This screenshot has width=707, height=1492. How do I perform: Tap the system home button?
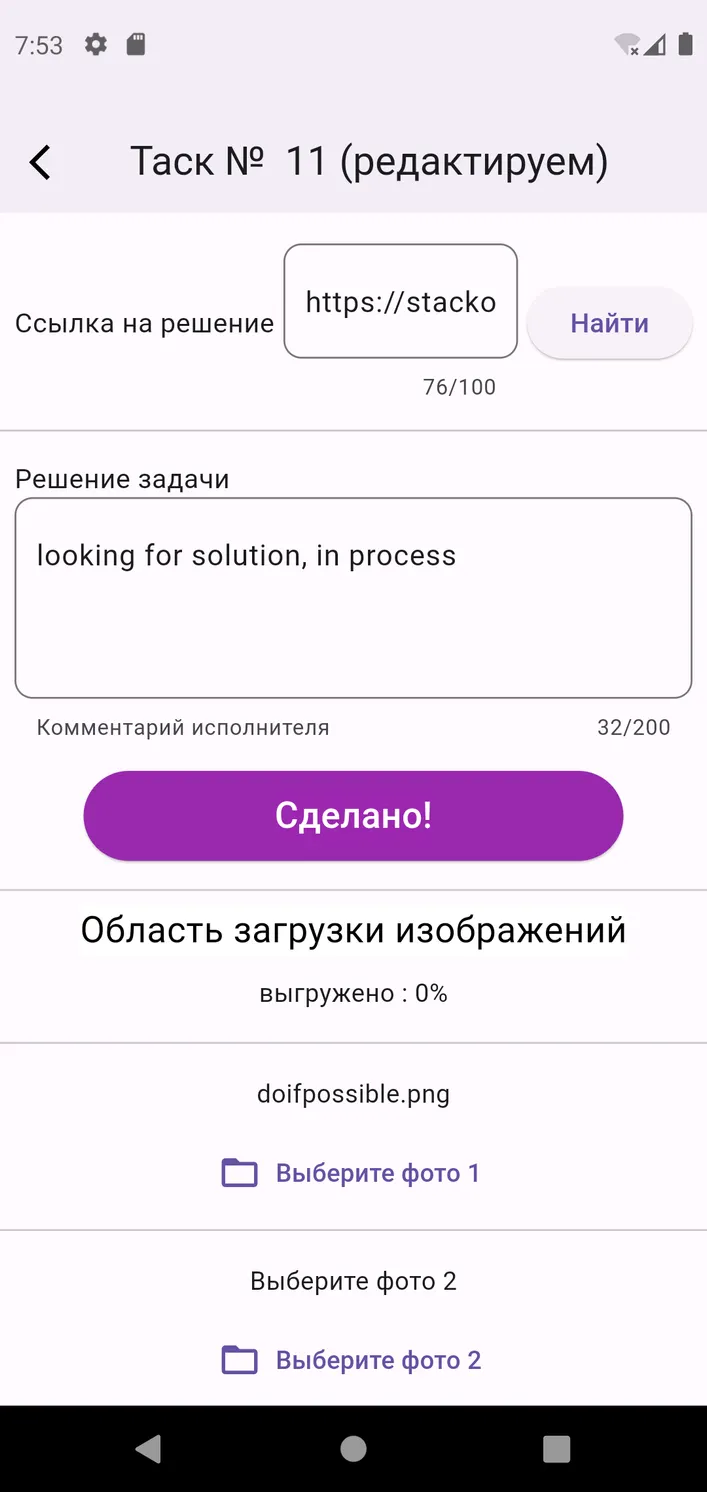(x=353, y=1449)
